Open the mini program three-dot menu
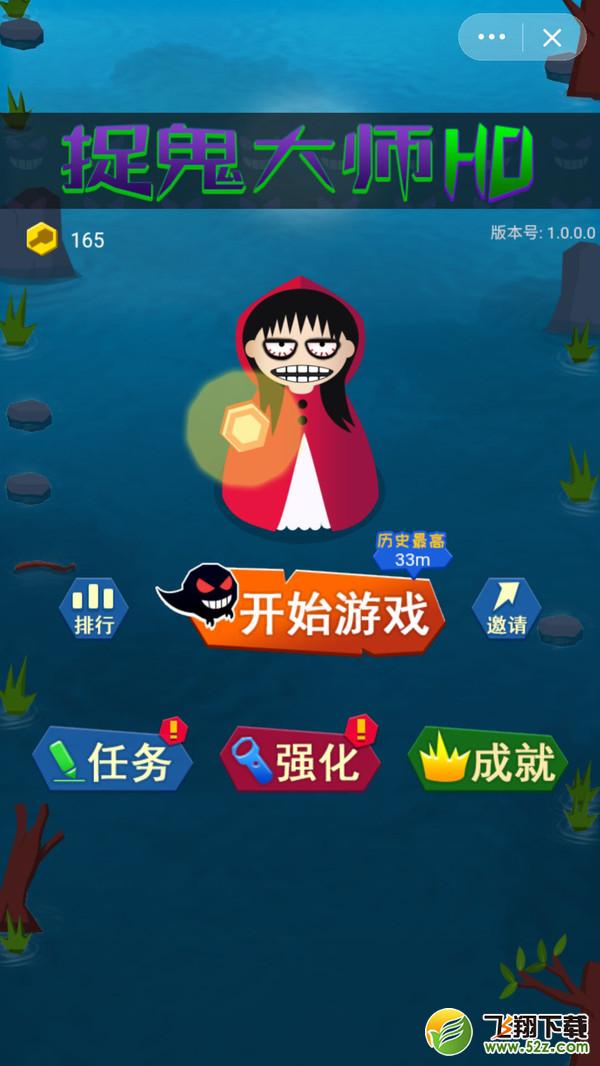600x1066 pixels. pos(491,37)
